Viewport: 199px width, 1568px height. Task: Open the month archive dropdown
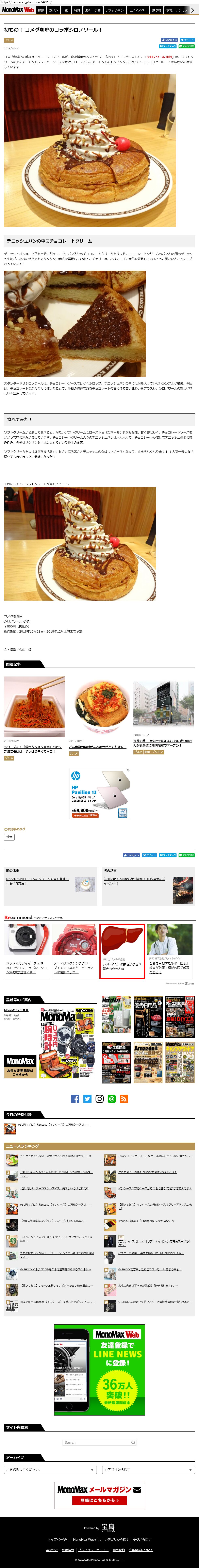[x=50, y=1469]
